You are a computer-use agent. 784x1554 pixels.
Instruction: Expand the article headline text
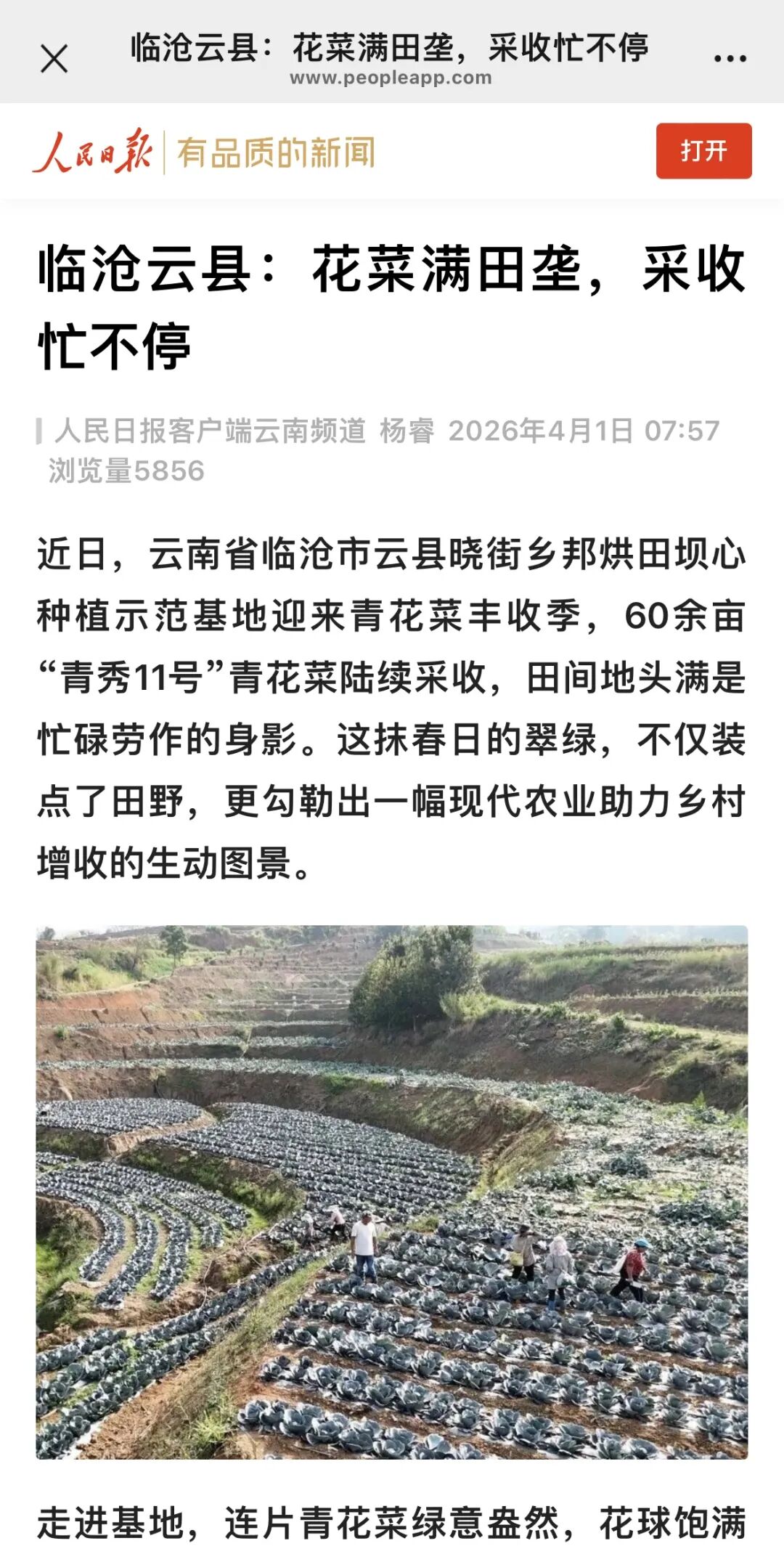392,305
